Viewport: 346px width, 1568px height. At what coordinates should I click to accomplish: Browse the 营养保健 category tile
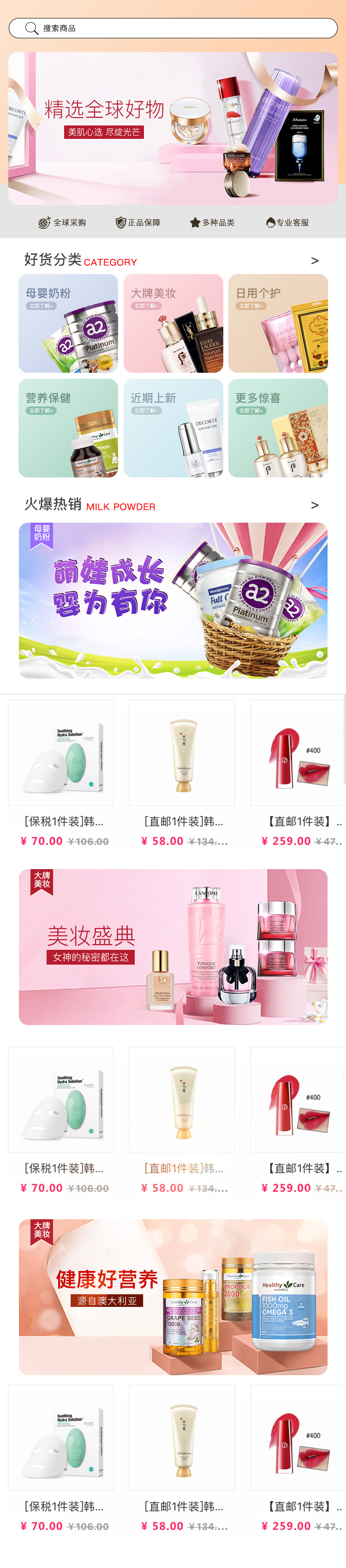point(68,428)
